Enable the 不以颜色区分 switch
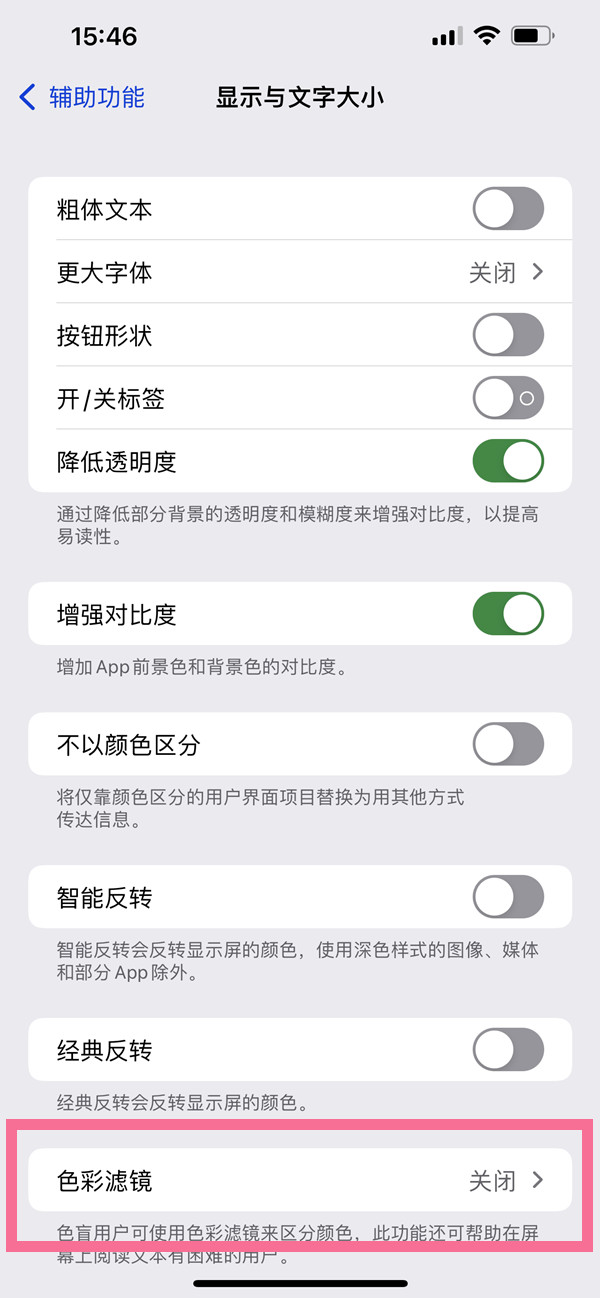 [x=508, y=745]
